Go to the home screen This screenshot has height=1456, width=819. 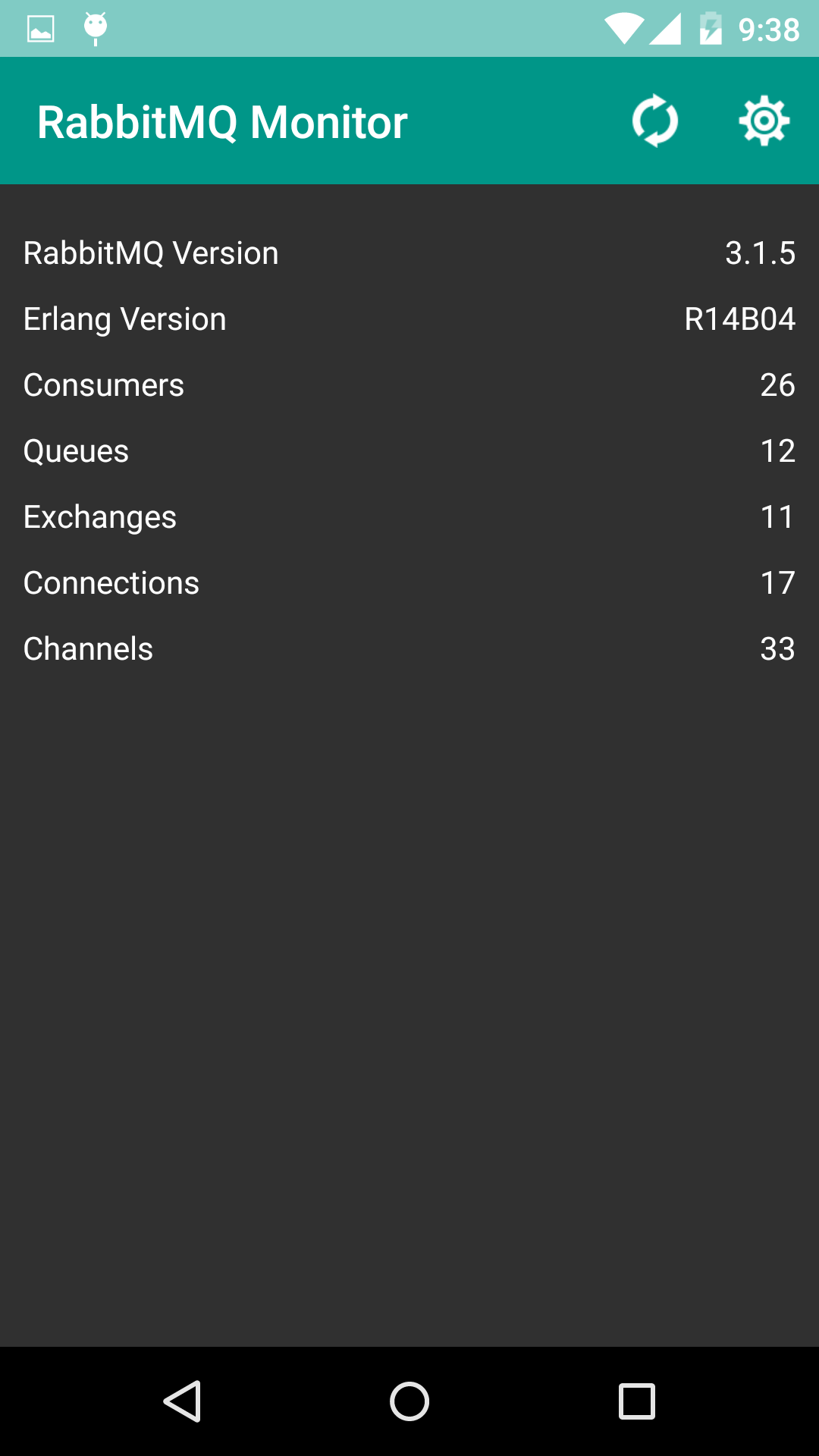(409, 1401)
